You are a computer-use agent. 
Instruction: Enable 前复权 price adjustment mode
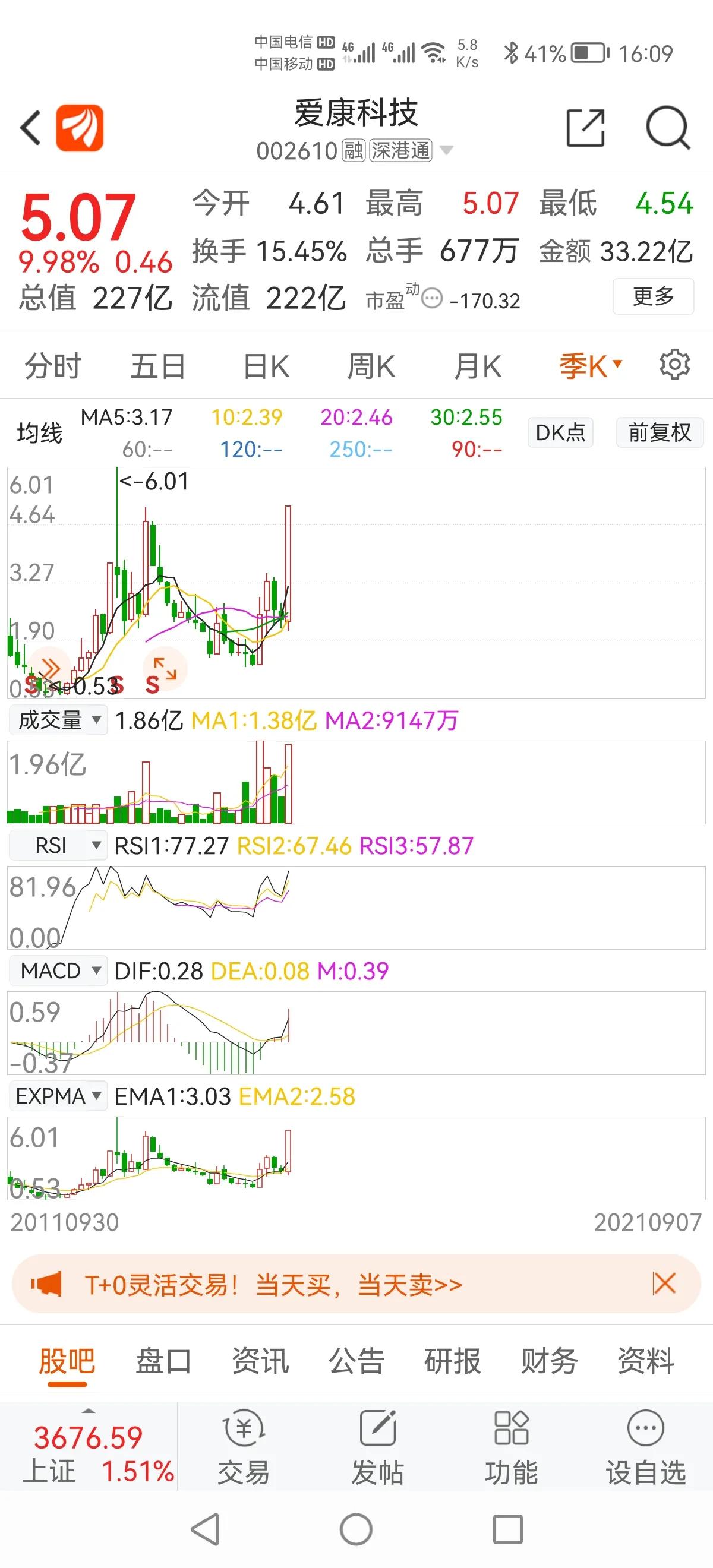[x=659, y=432]
